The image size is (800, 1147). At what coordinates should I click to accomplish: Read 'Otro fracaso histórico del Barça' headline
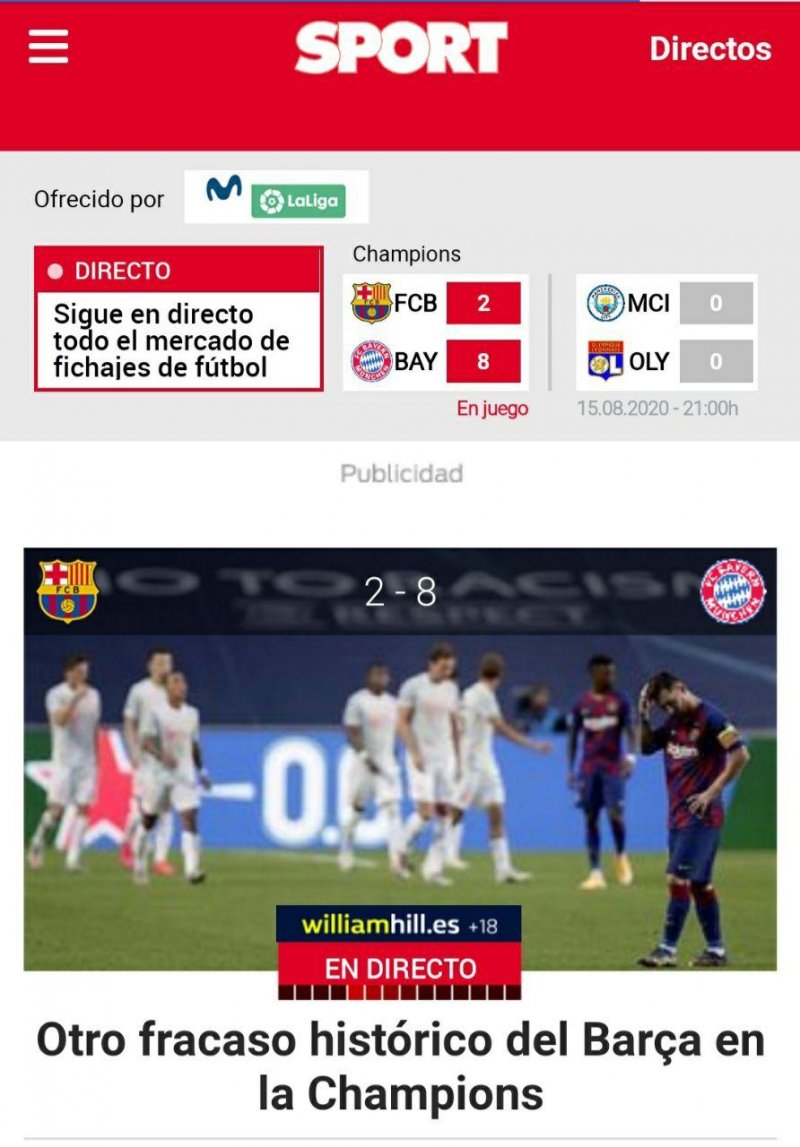[400, 1066]
